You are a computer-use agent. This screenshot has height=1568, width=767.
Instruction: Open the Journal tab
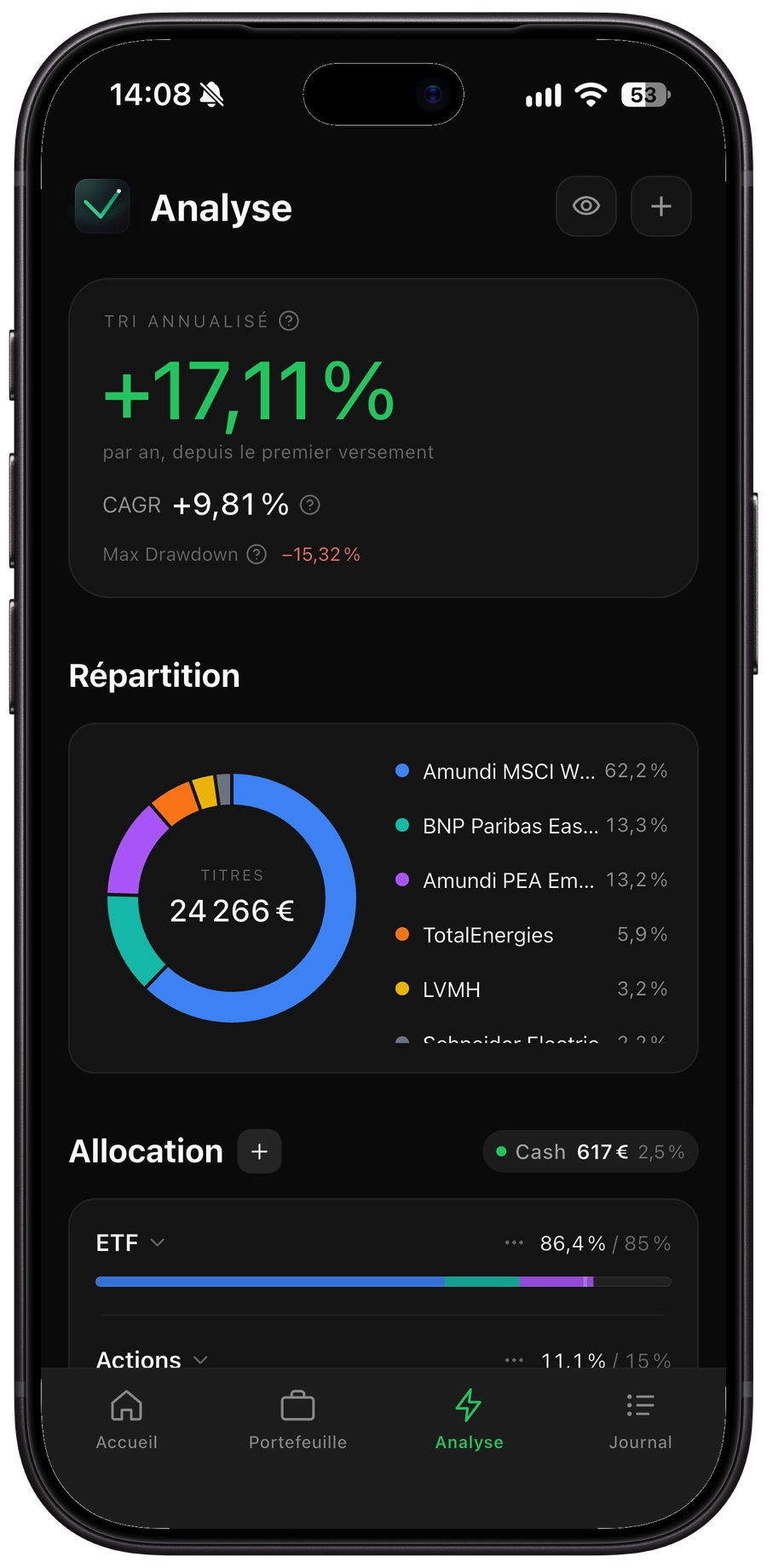point(640,1421)
